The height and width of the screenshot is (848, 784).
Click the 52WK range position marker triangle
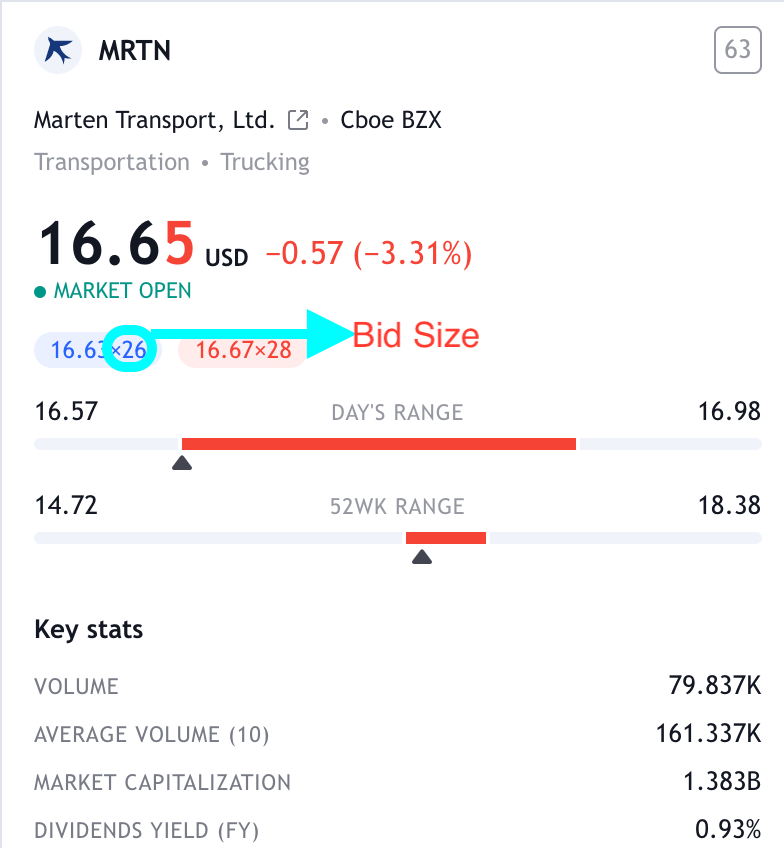[422, 557]
